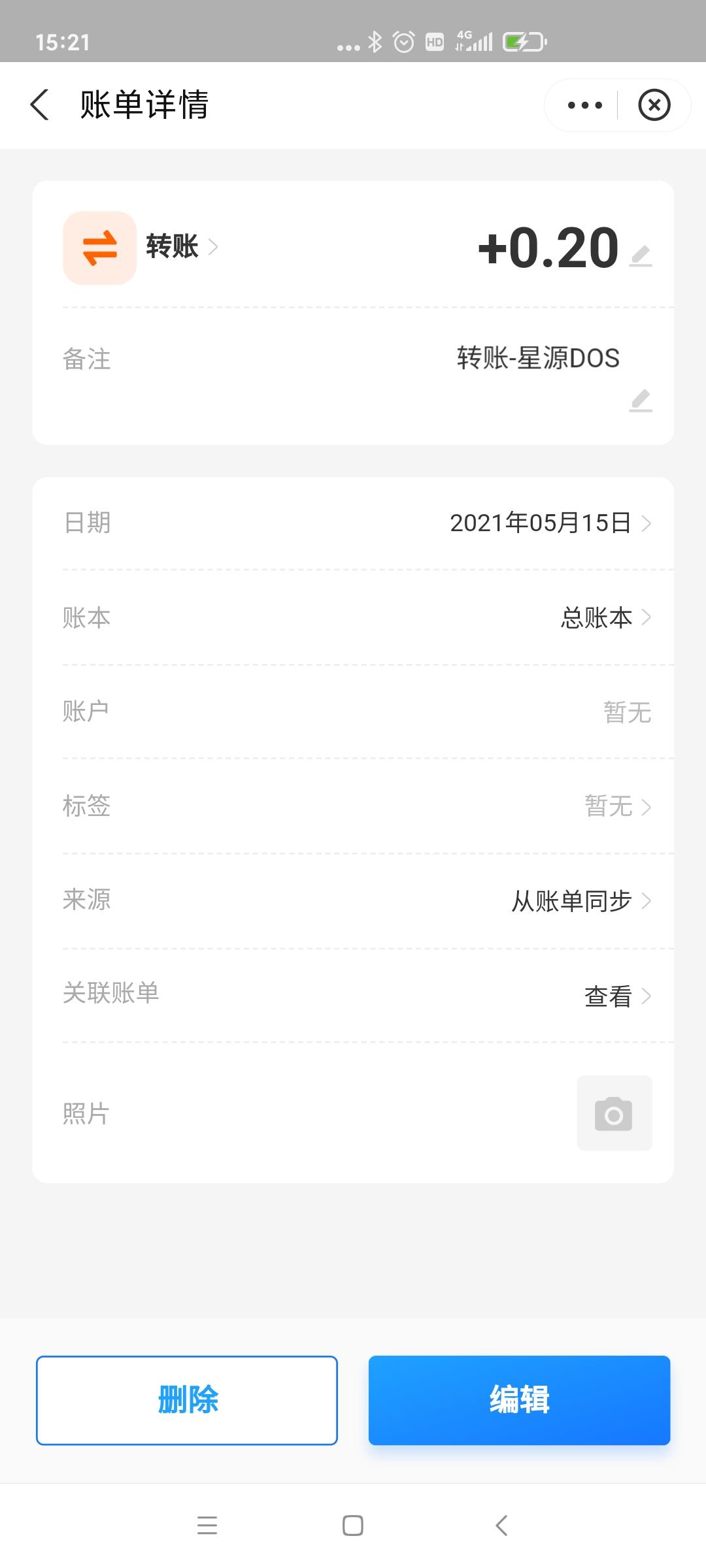
Task: Expand the 账本 selection showing 总账本
Action: (647, 617)
